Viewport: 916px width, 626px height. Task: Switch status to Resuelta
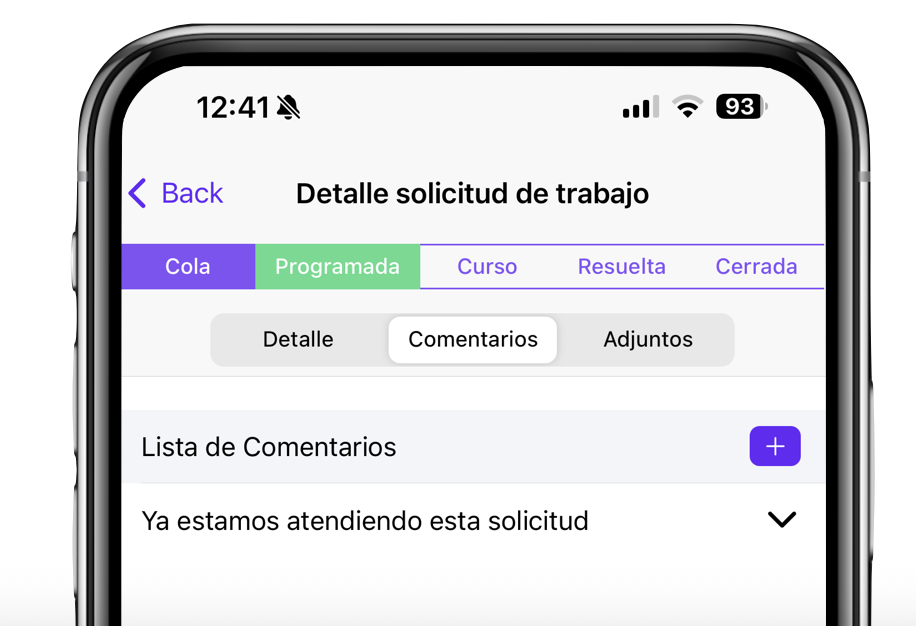pyautogui.click(x=621, y=267)
